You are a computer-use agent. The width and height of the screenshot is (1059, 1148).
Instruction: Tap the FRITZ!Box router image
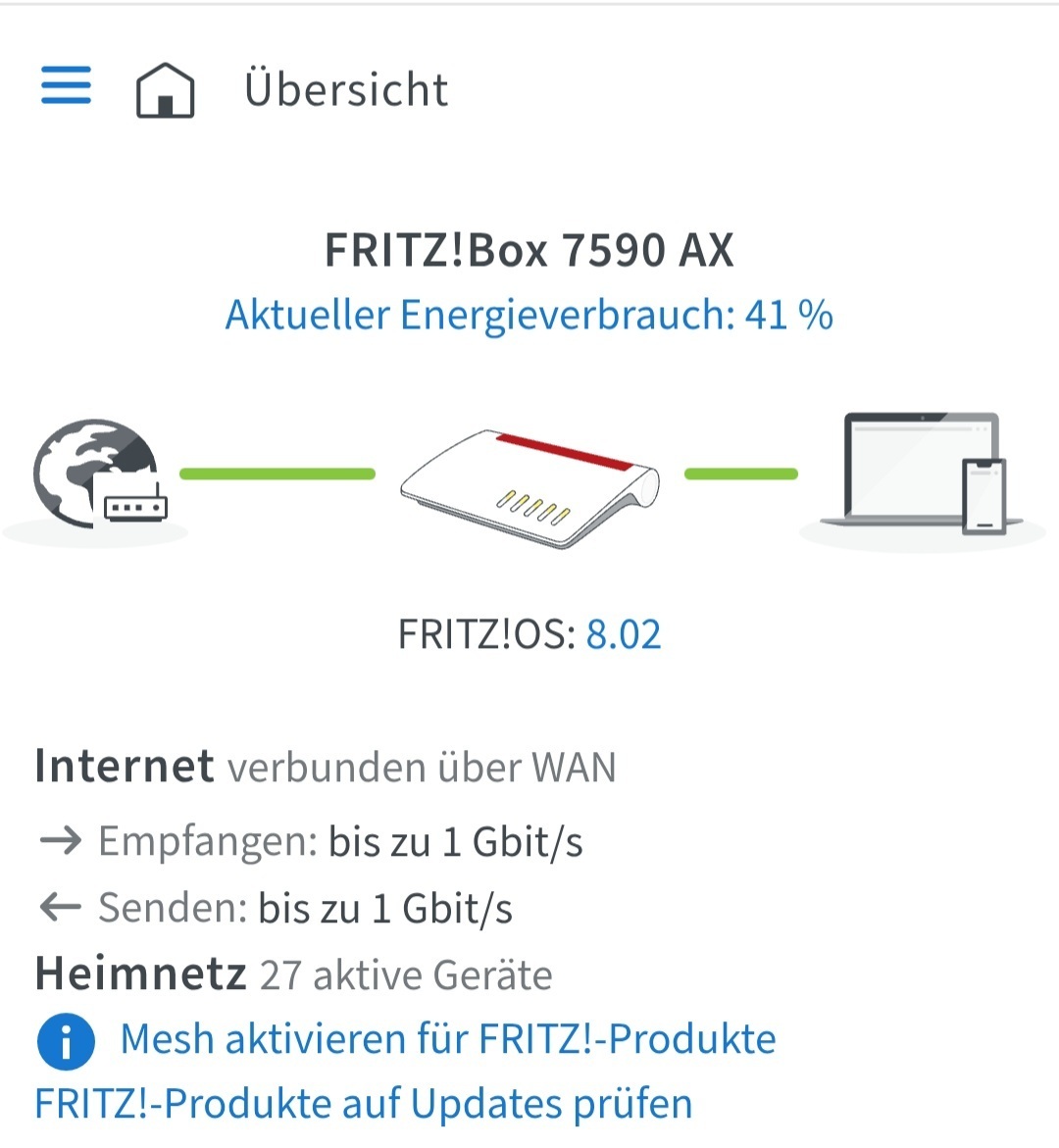click(x=529, y=487)
